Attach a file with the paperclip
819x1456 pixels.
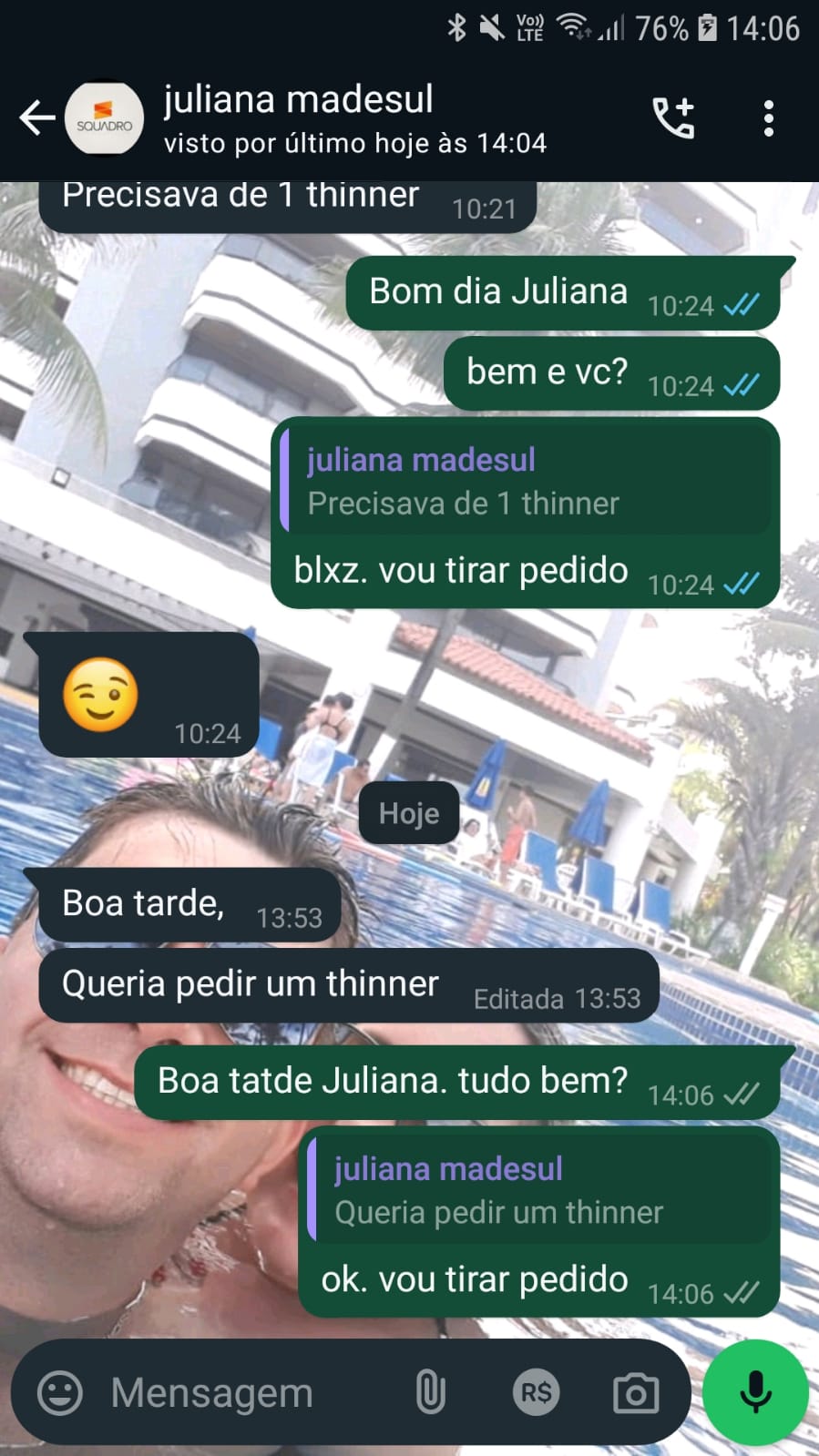click(430, 1392)
